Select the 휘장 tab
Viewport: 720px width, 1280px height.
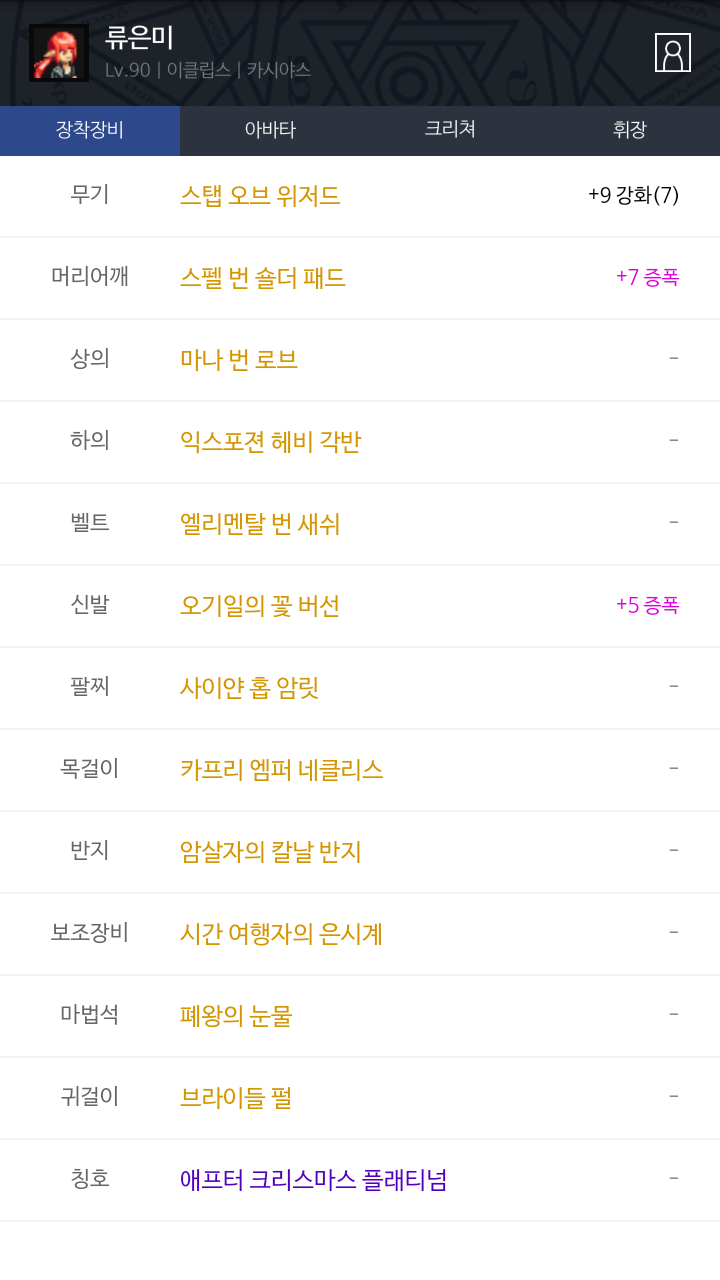630,130
